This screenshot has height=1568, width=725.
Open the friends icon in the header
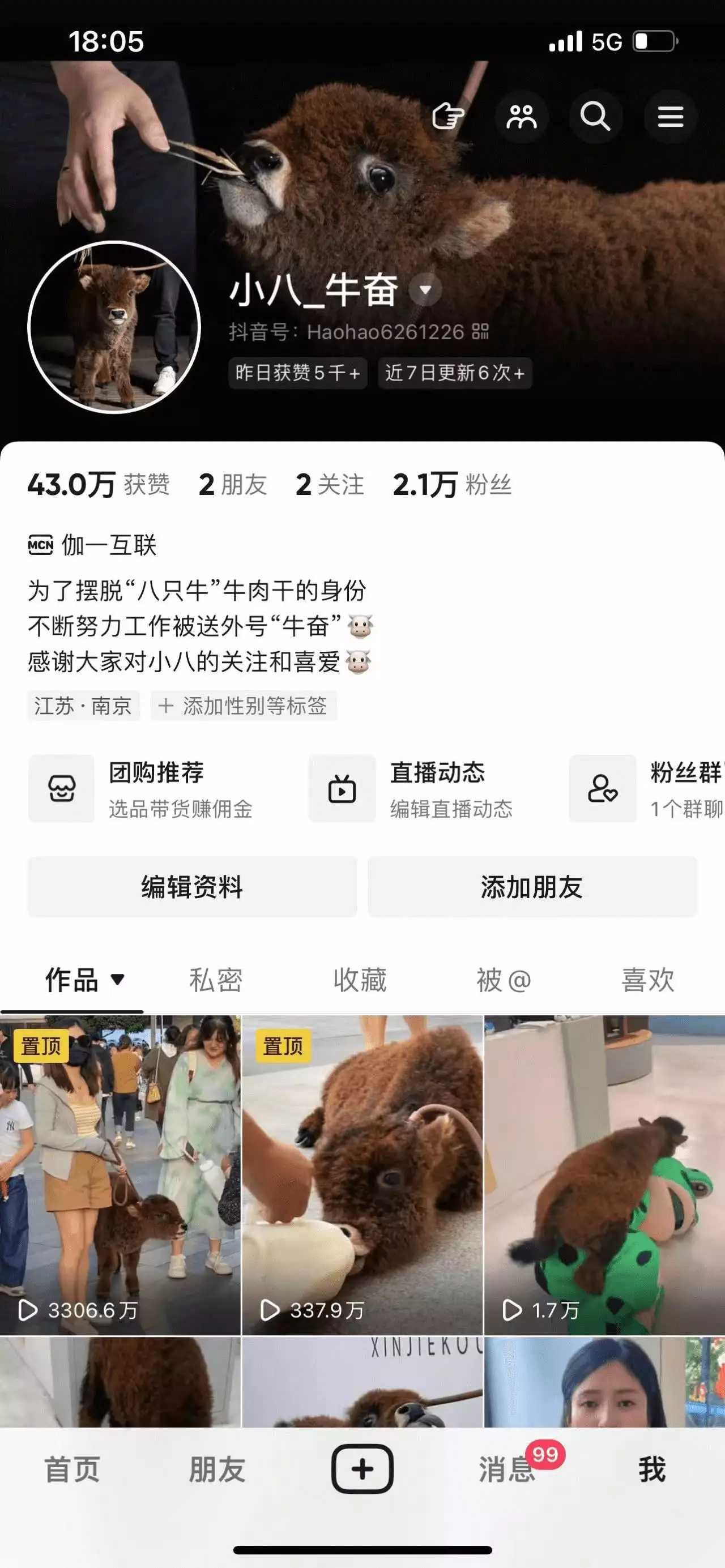pos(521,116)
